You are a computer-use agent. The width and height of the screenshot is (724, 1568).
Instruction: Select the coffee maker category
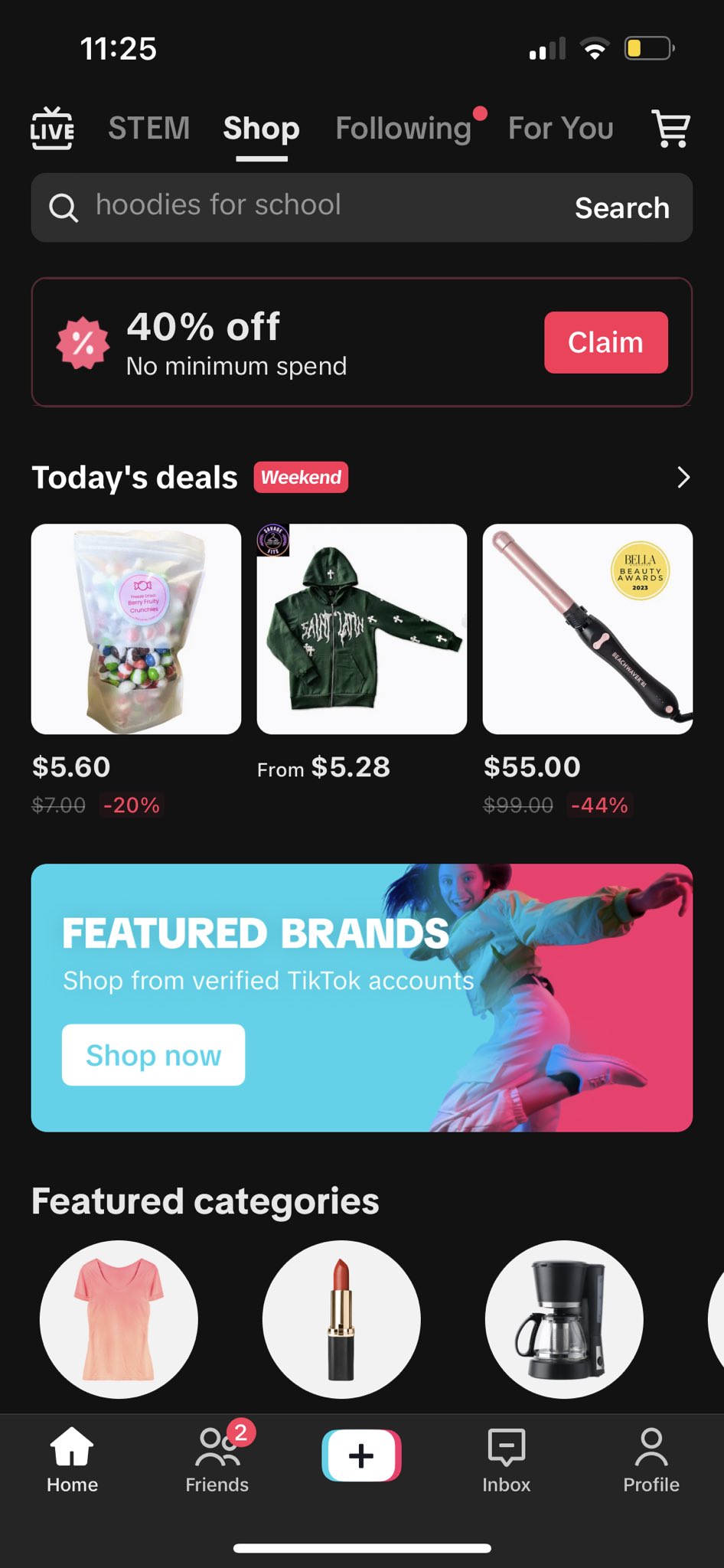click(x=564, y=1319)
